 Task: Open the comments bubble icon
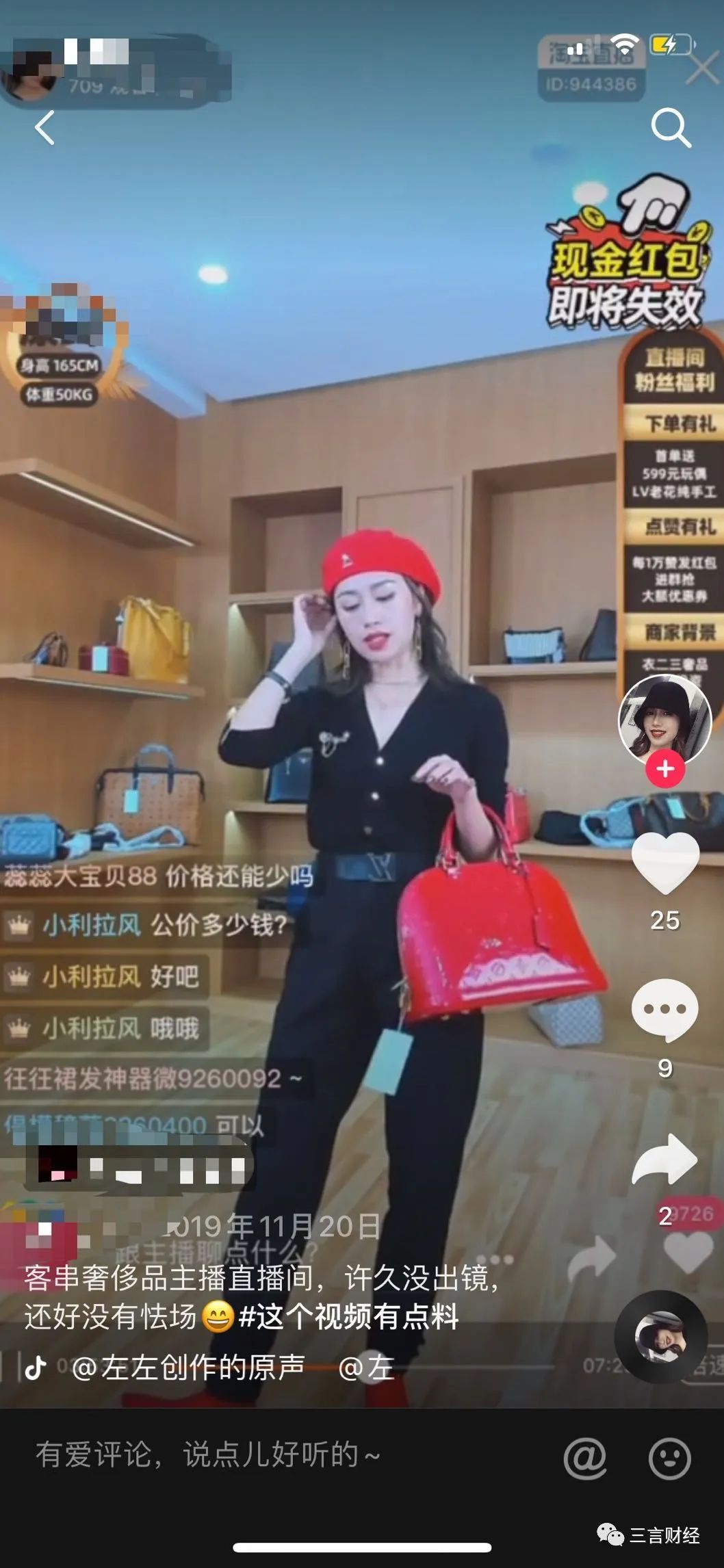pos(664,1009)
